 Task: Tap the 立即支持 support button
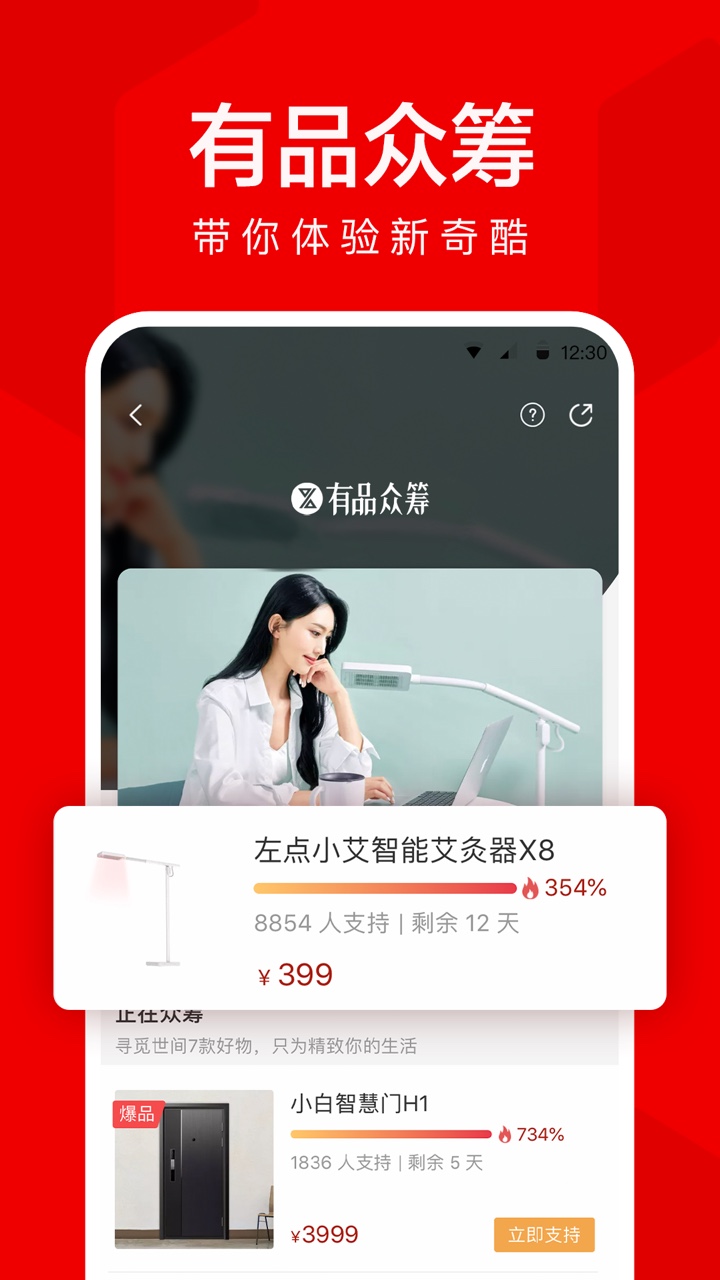(545, 1236)
